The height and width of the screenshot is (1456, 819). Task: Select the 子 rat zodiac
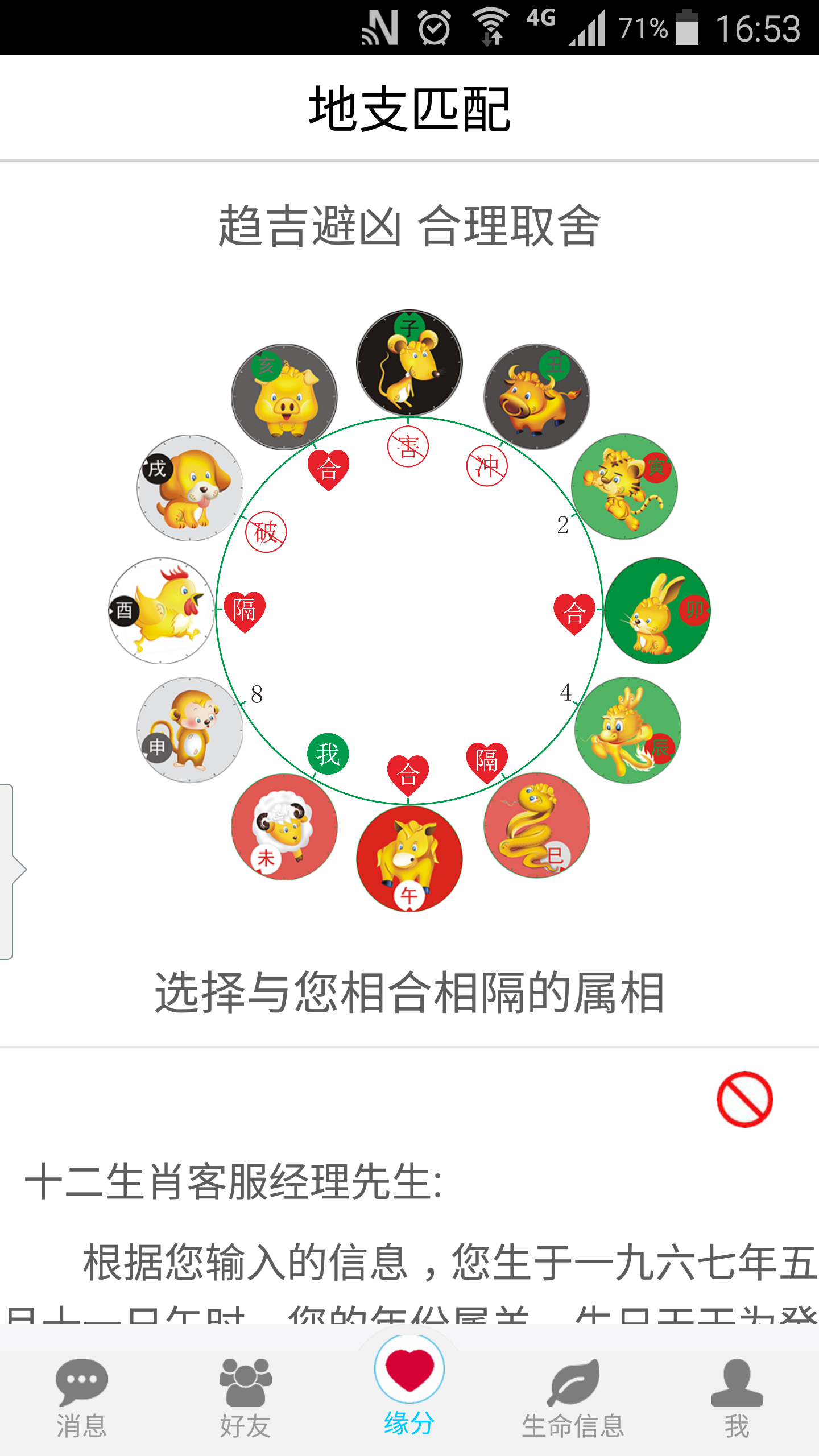[409, 363]
